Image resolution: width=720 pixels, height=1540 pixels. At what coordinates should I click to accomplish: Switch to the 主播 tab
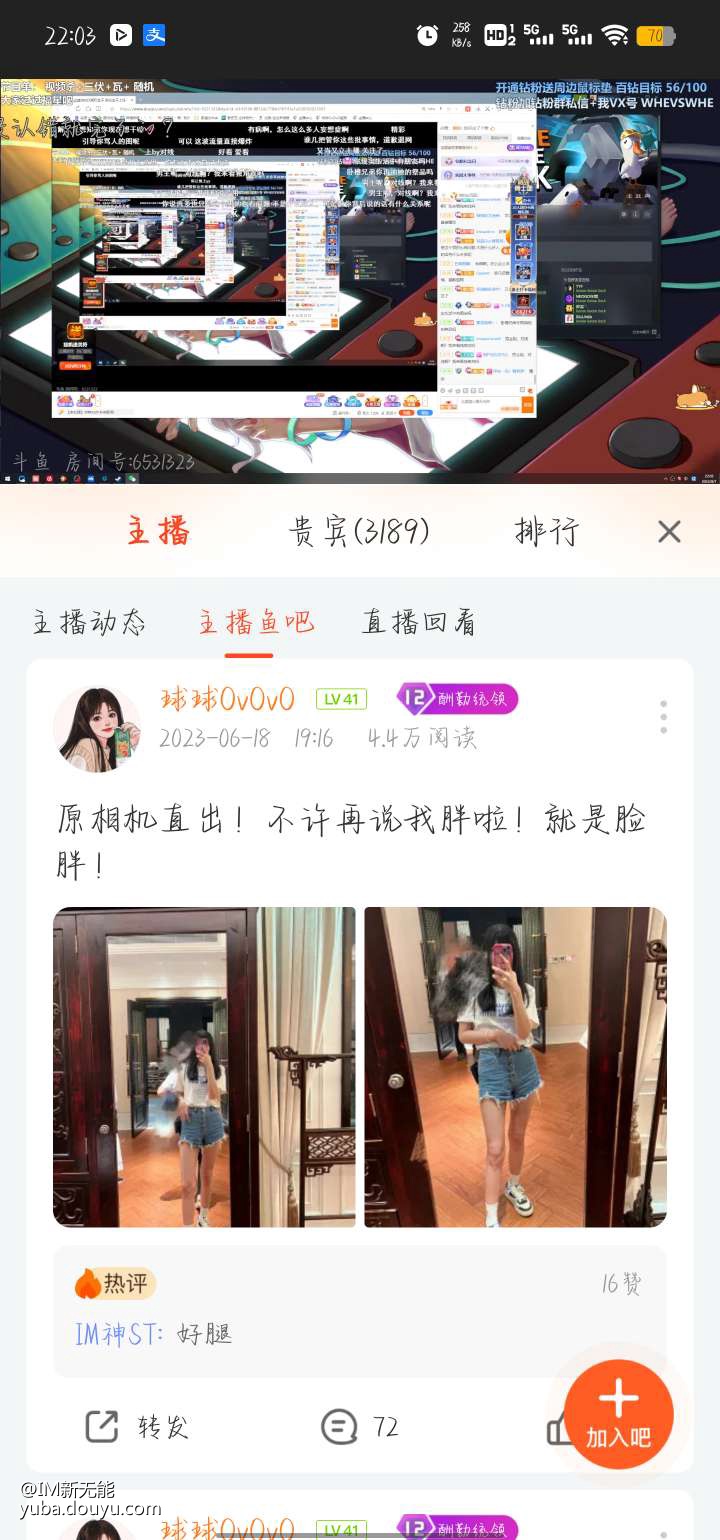pos(158,531)
